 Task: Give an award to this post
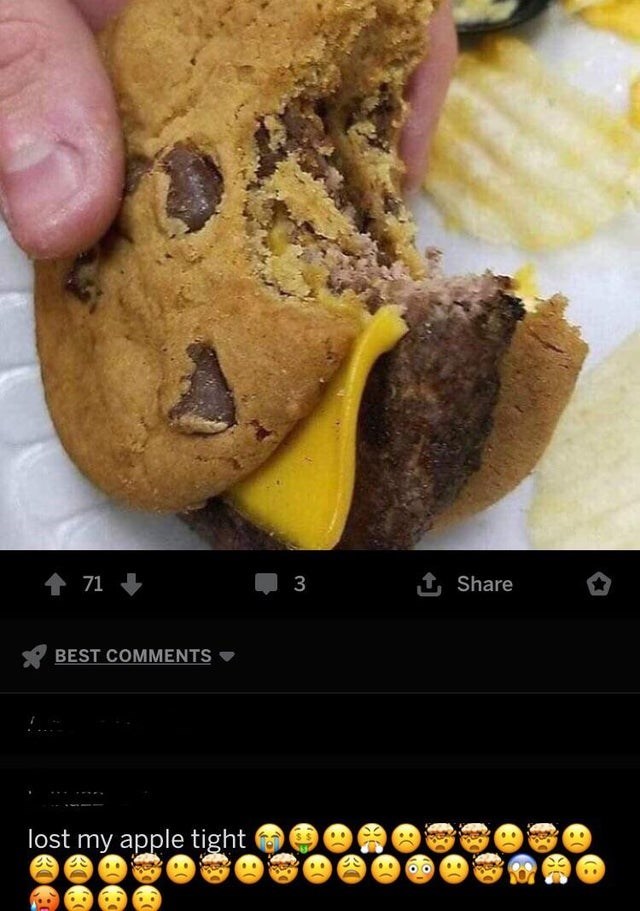[597, 585]
